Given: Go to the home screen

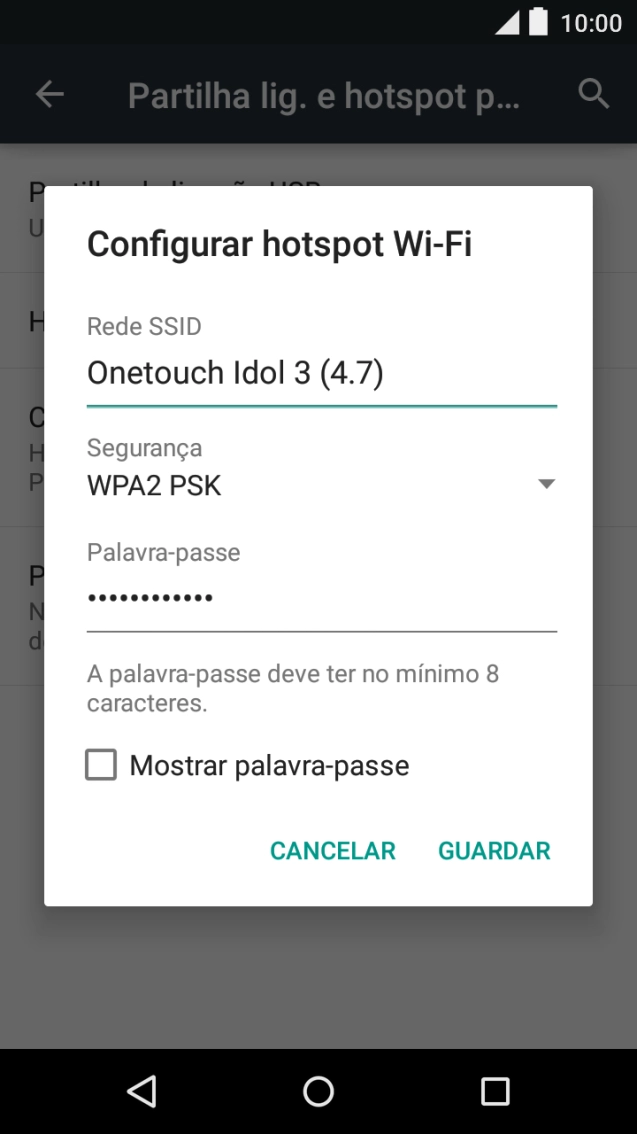Looking at the screenshot, I should click(x=318, y=1091).
